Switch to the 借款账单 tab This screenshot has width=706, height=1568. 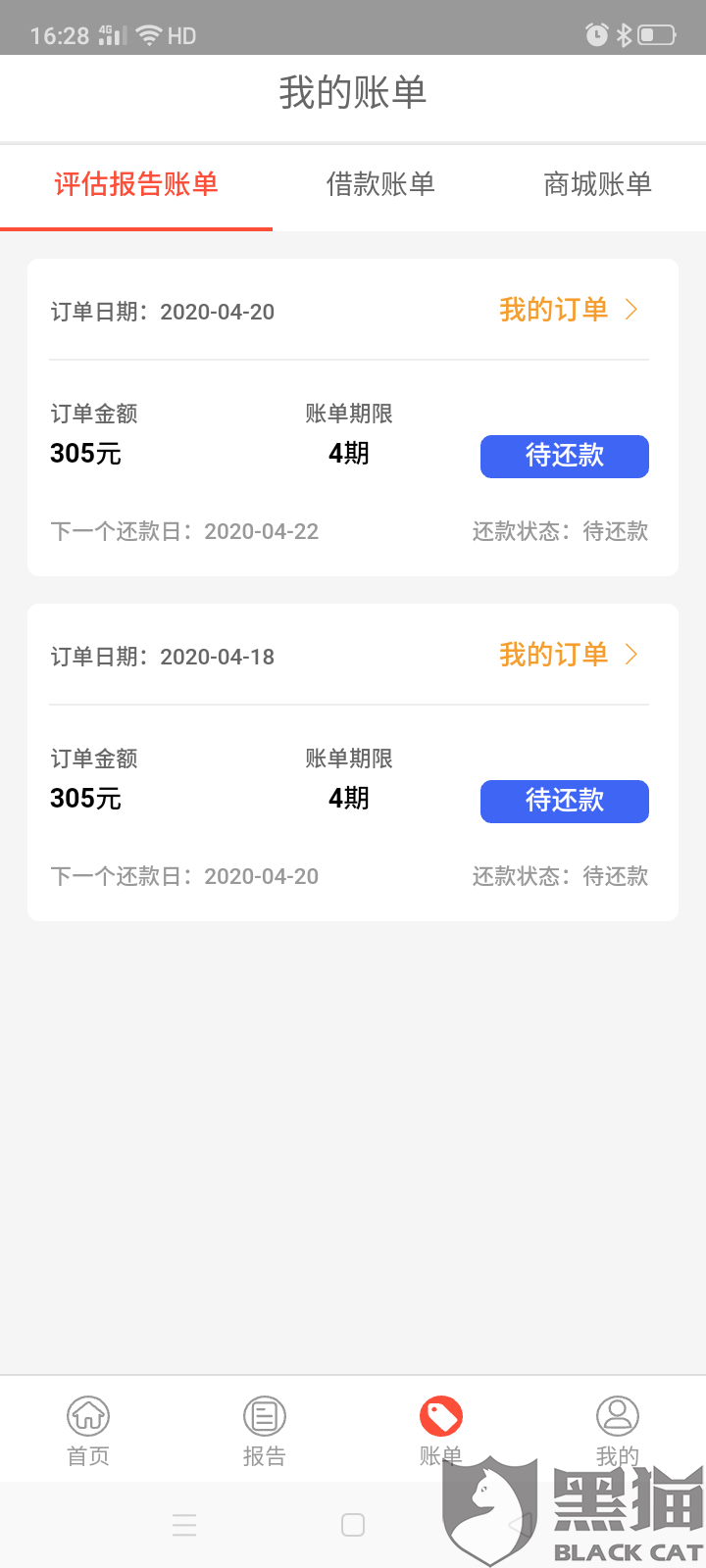(380, 184)
